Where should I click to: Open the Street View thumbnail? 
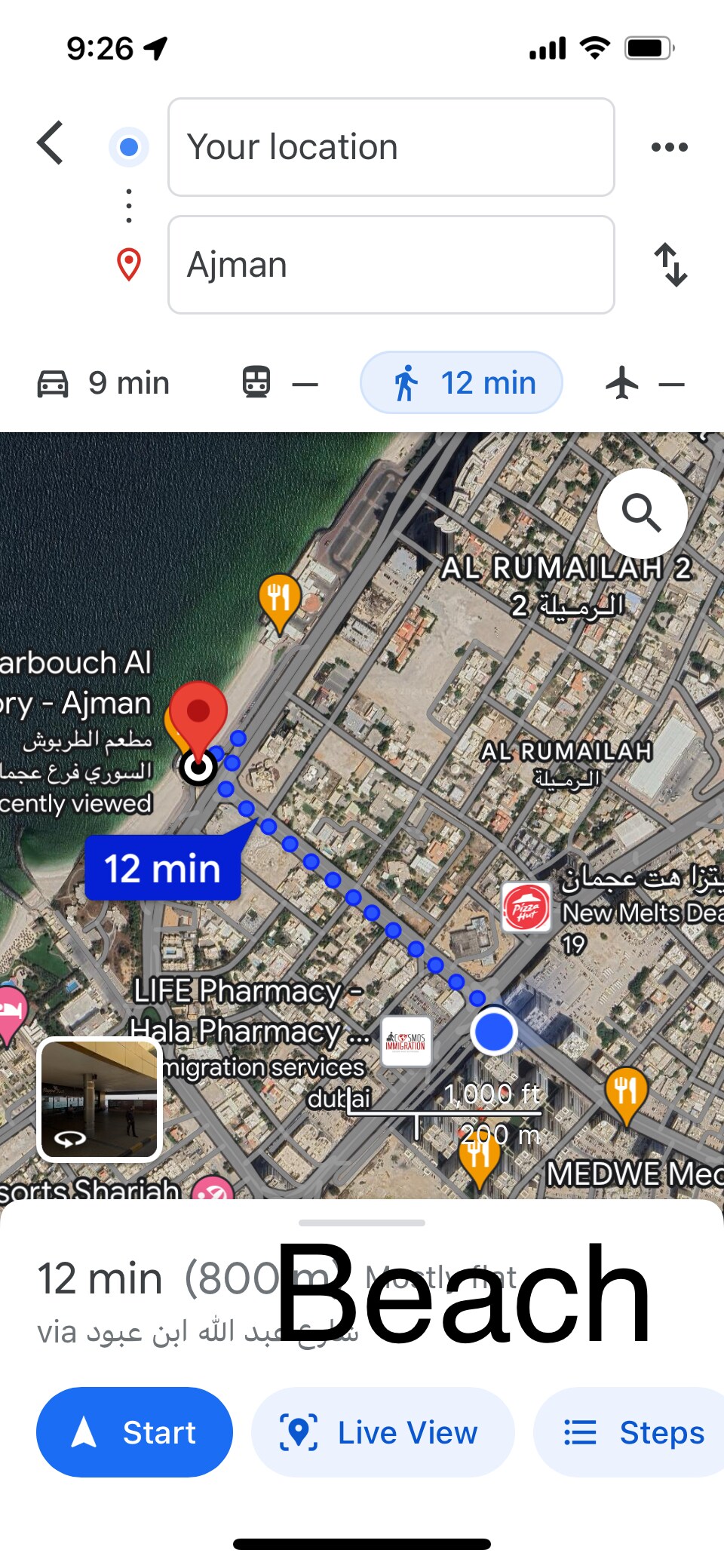pyautogui.click(x=100, y=1098)
